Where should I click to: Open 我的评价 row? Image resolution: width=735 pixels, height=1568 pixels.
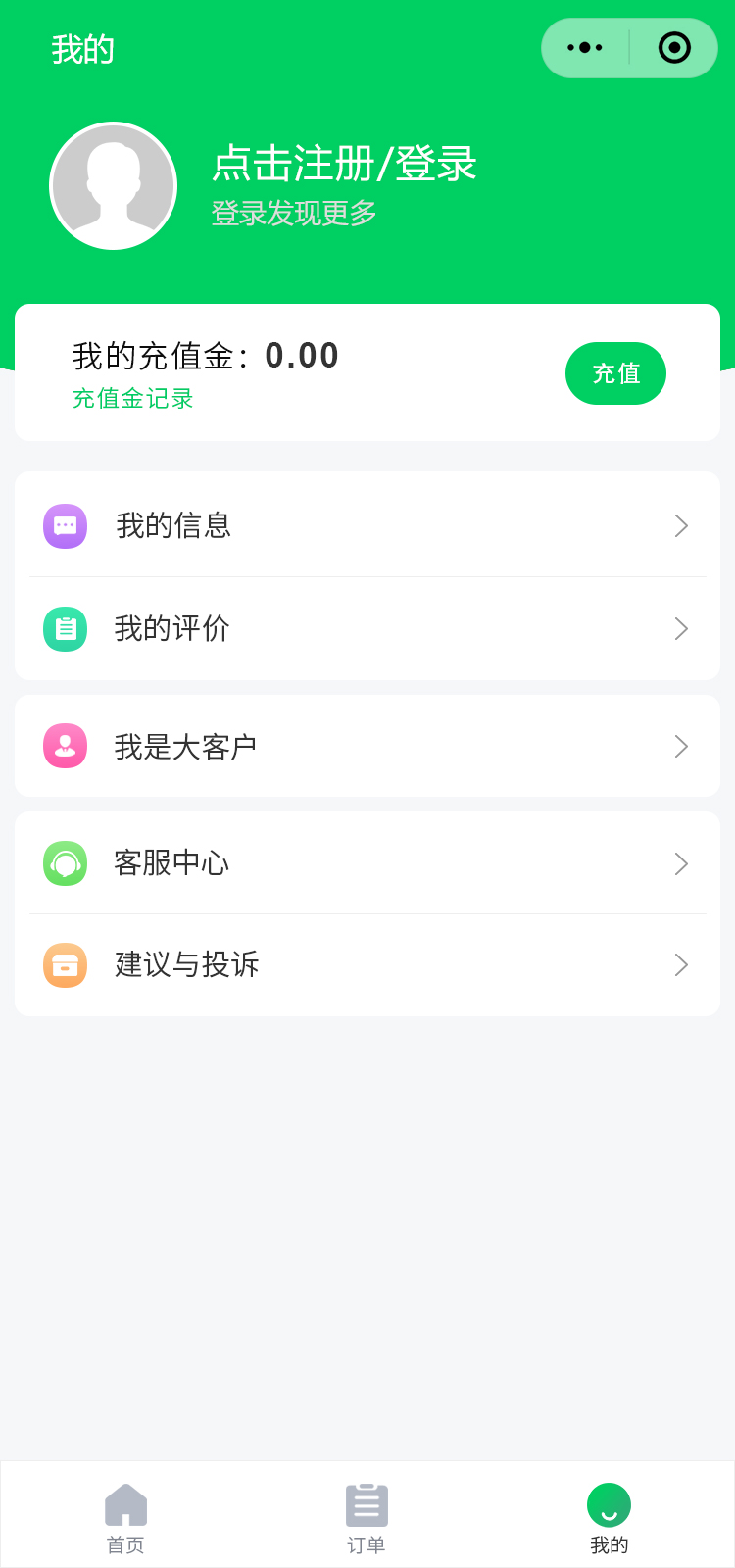pos(367,628)
